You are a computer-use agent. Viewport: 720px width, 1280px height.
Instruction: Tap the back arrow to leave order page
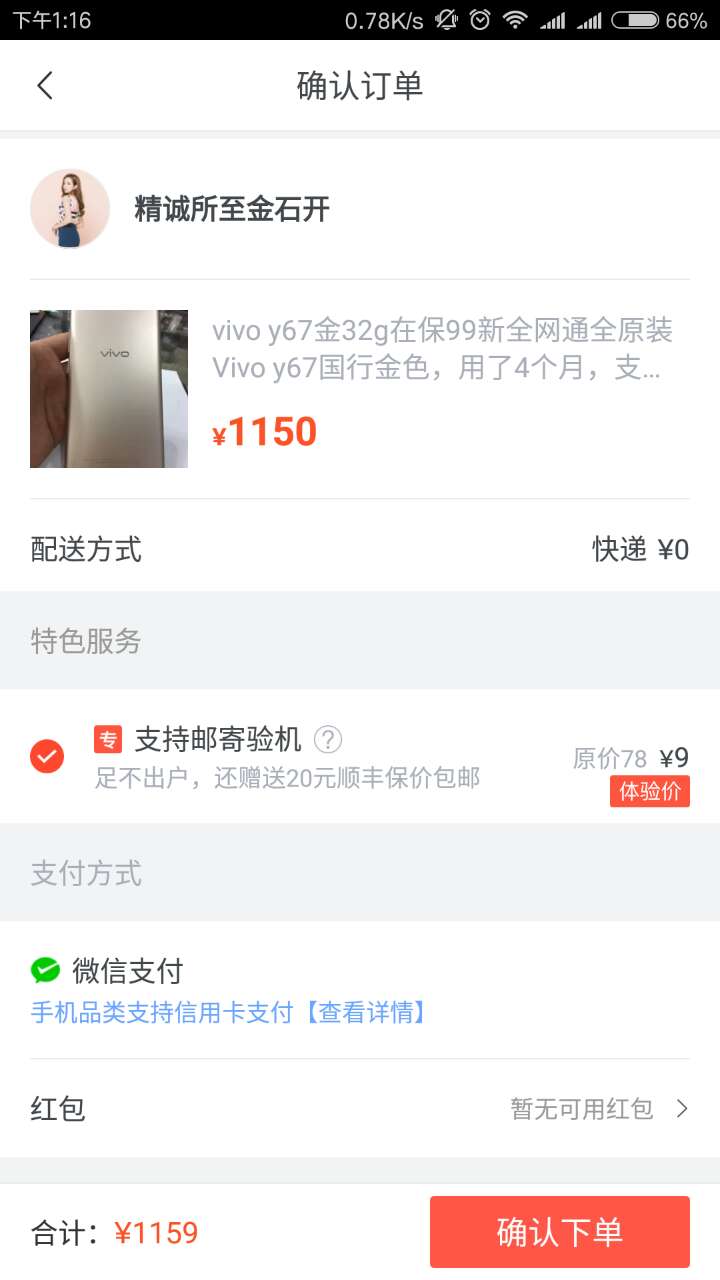[x=44, y=85]
